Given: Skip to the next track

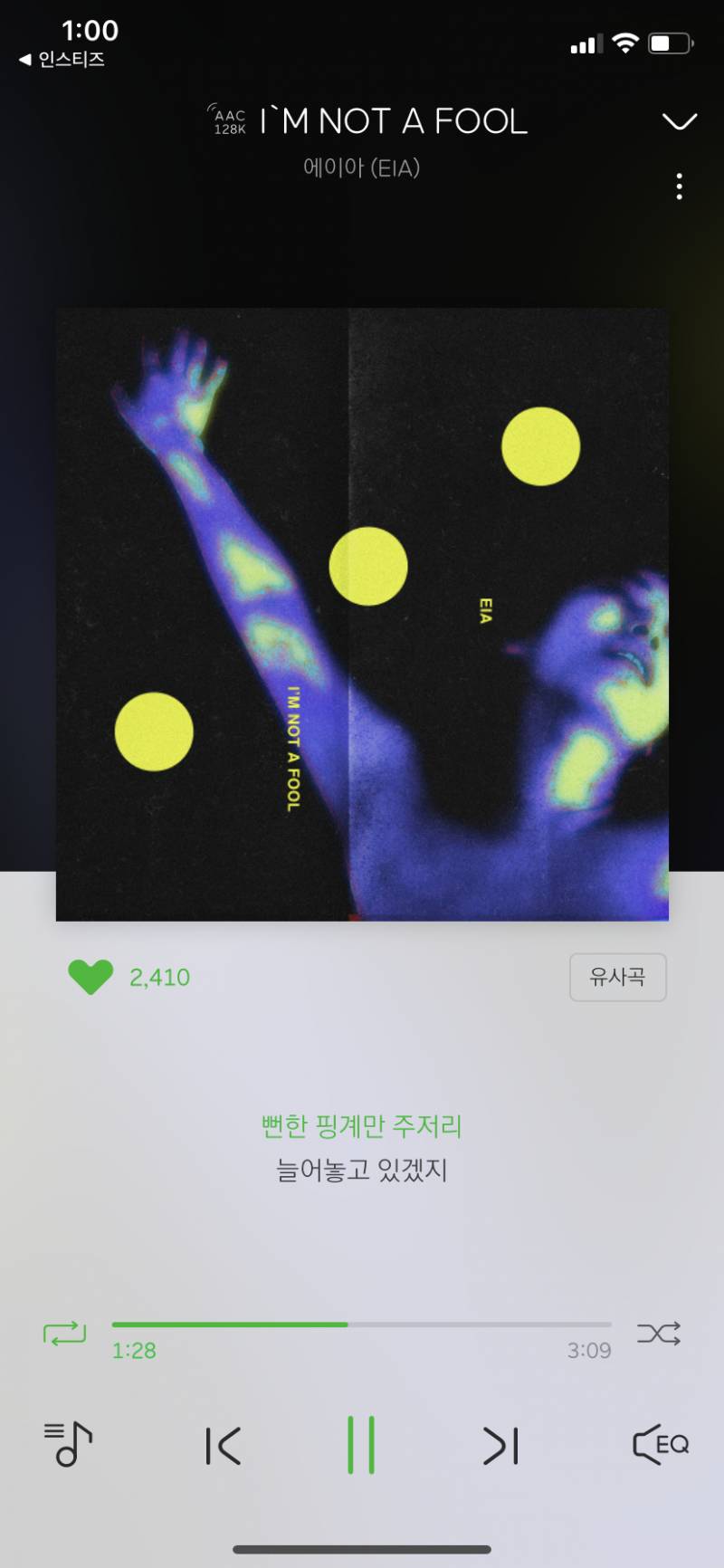Looking at the screenshot, I should click(500, 1443).
